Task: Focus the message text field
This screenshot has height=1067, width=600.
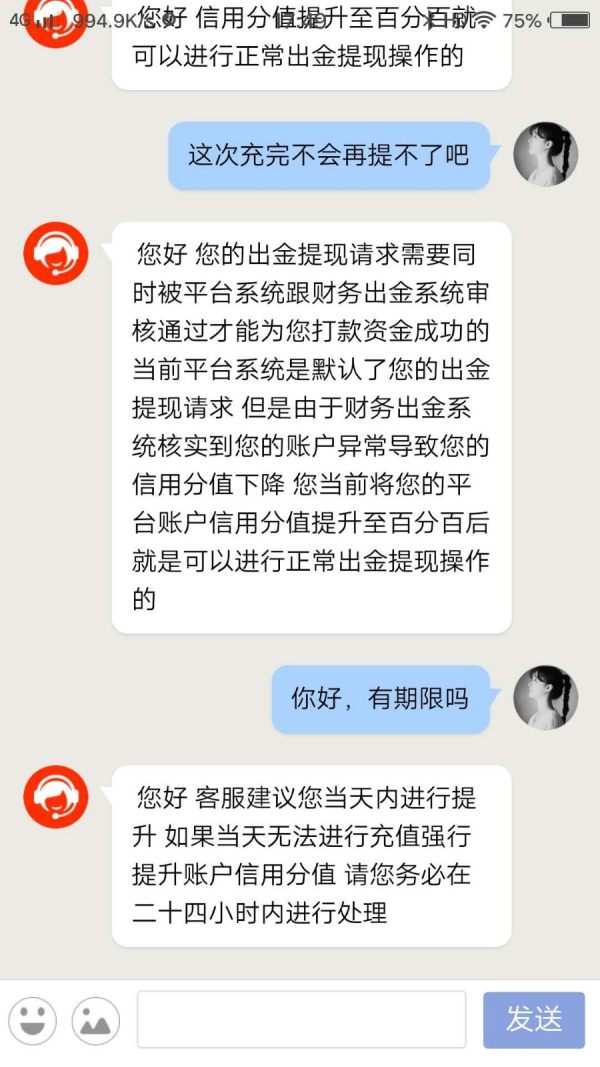Action: pyautogui.click(x=301, y=1019)
